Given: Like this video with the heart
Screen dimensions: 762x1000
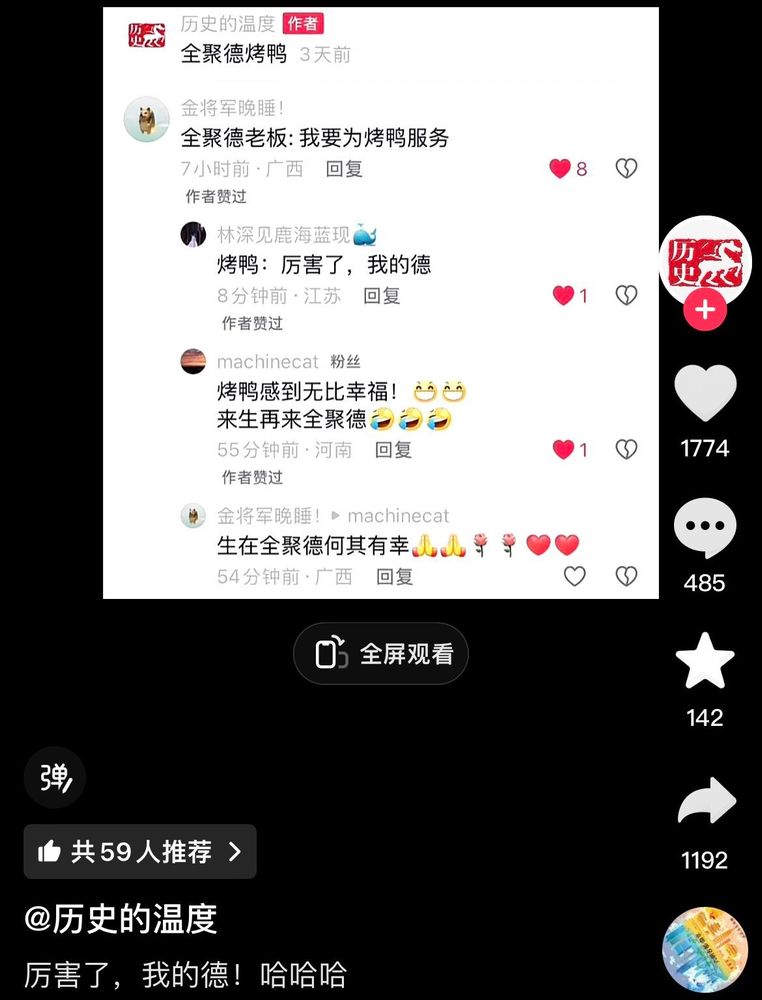Looking at the screenshot, I should (x=705, y=393).
